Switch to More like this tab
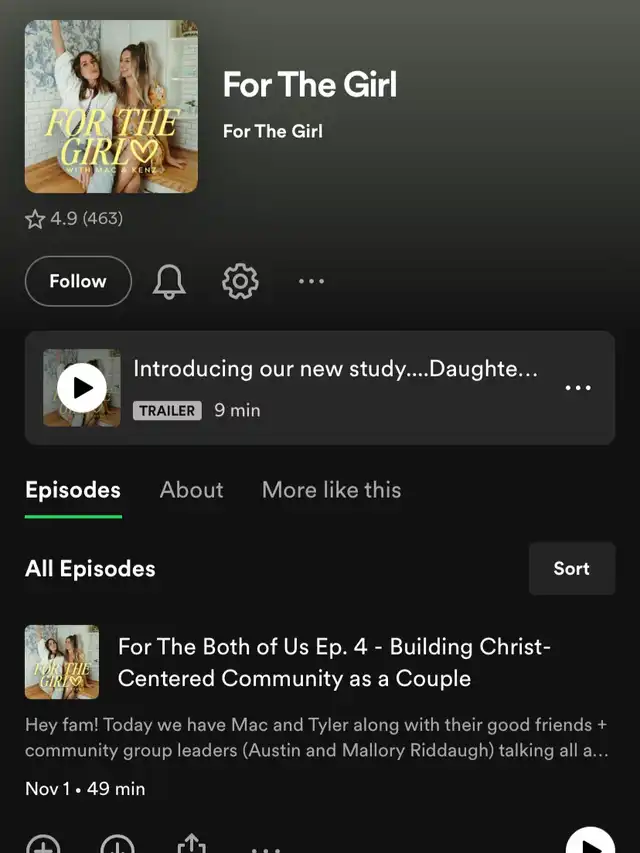This screenshot has height=853, width=640. 331,490
